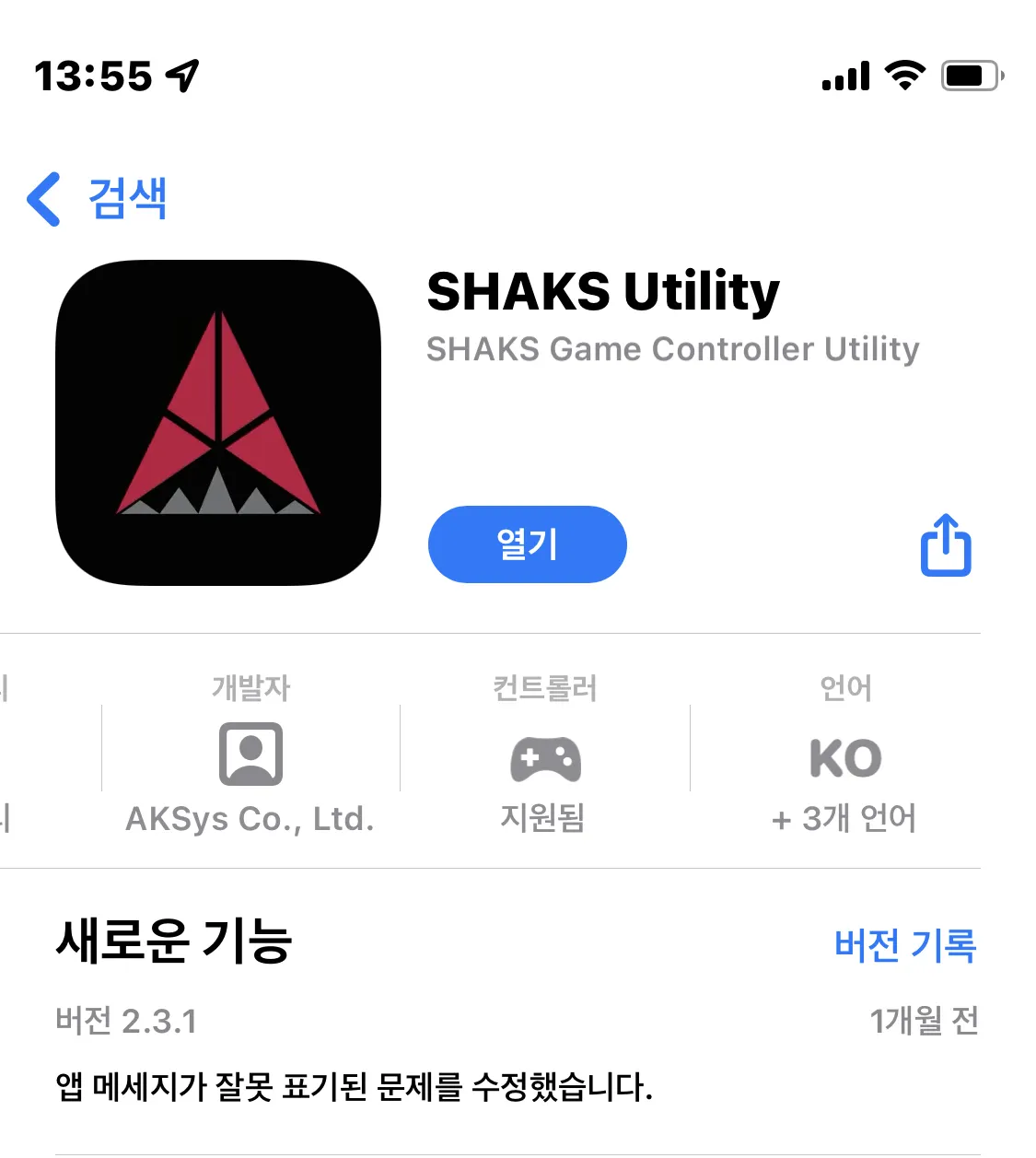The width and height of the screenshot is (1036, 1158).
Task: Open the app with the 열기 button
Action: coord(527,544)
